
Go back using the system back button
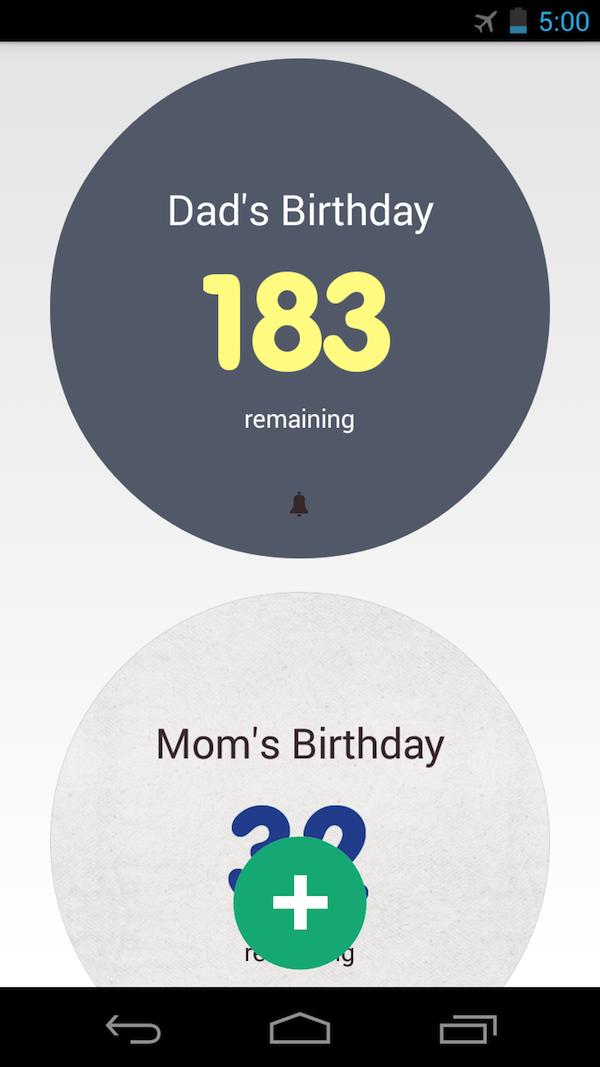[133, 1028]
